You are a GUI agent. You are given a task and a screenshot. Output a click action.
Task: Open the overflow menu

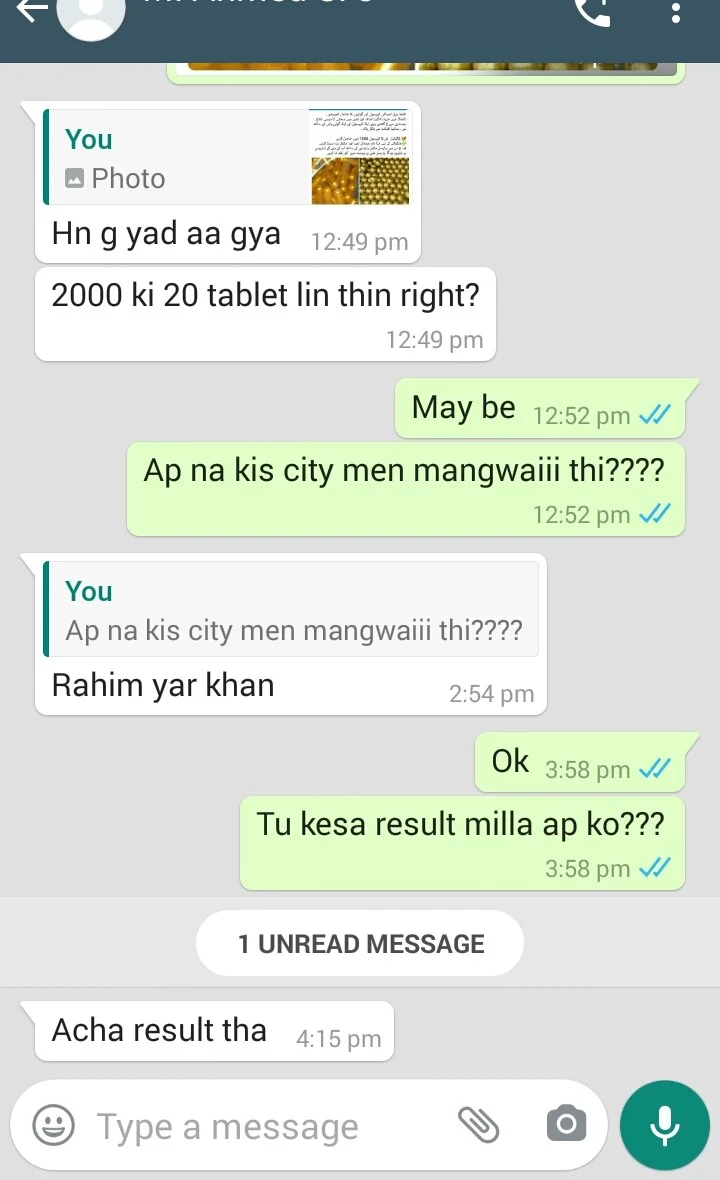pyautogui.click(x=677, y=12)
